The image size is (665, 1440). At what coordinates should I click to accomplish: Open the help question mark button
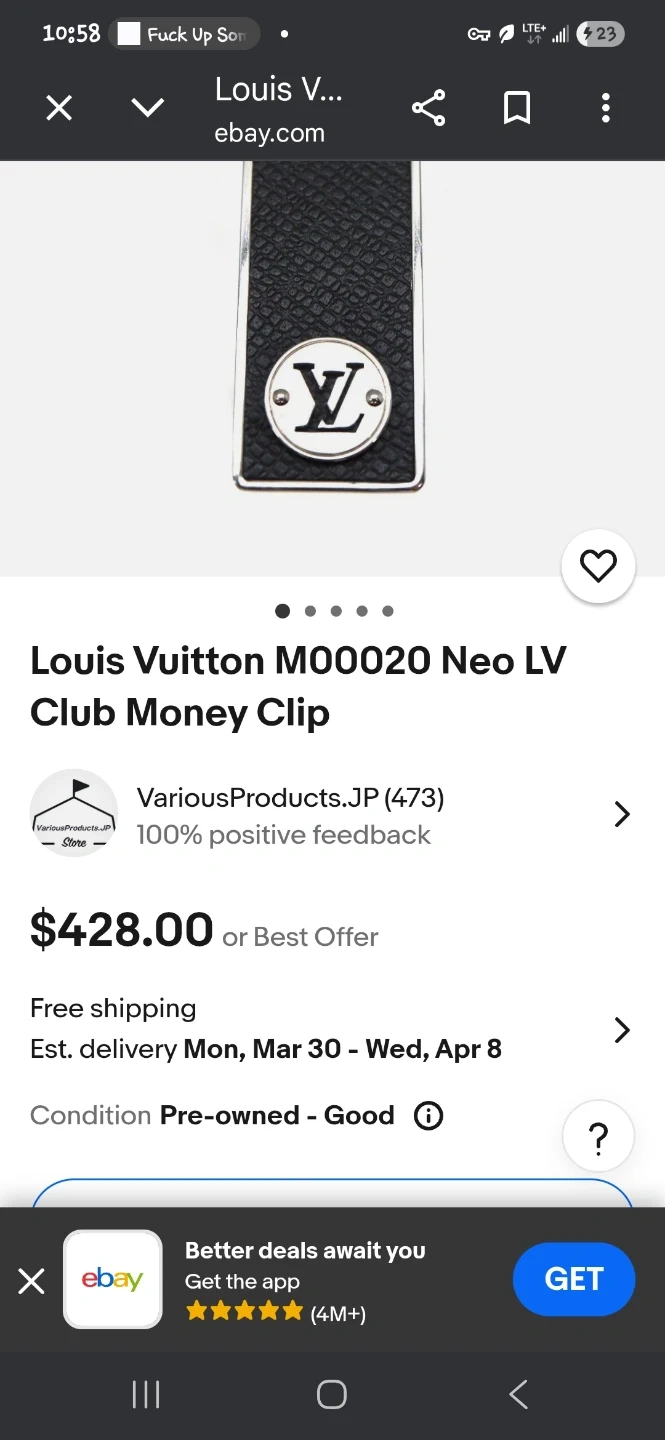click(598, 1137)
